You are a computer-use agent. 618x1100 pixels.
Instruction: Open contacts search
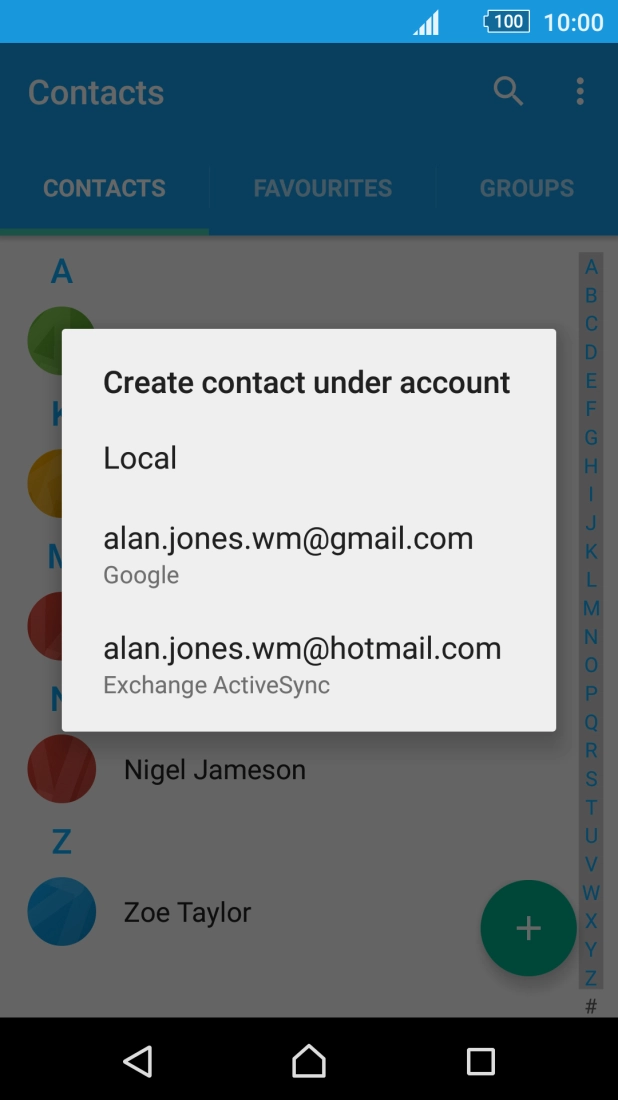tap(508, 91)
